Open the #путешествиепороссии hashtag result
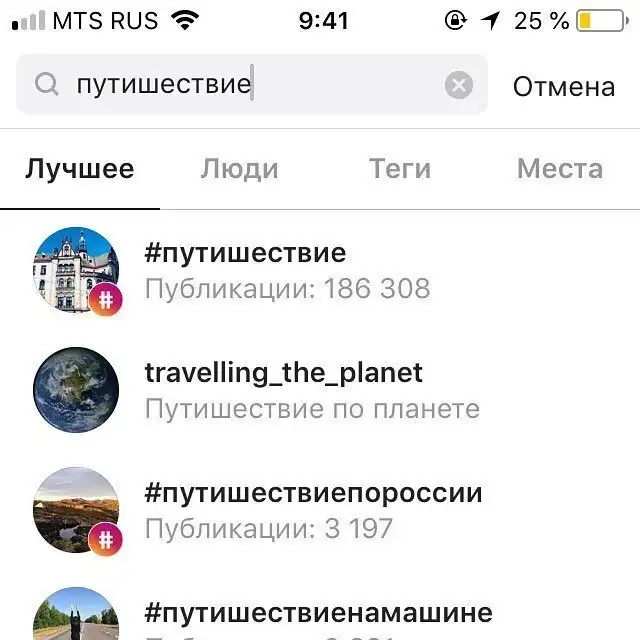 313,510
